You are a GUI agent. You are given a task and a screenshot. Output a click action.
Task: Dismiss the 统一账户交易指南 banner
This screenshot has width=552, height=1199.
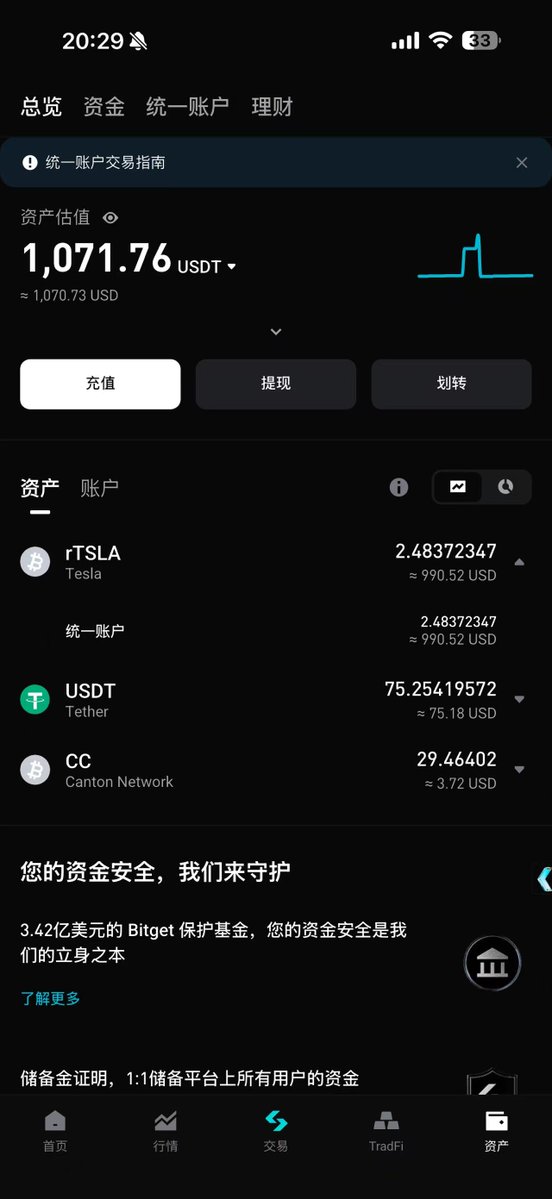[521, 162]
